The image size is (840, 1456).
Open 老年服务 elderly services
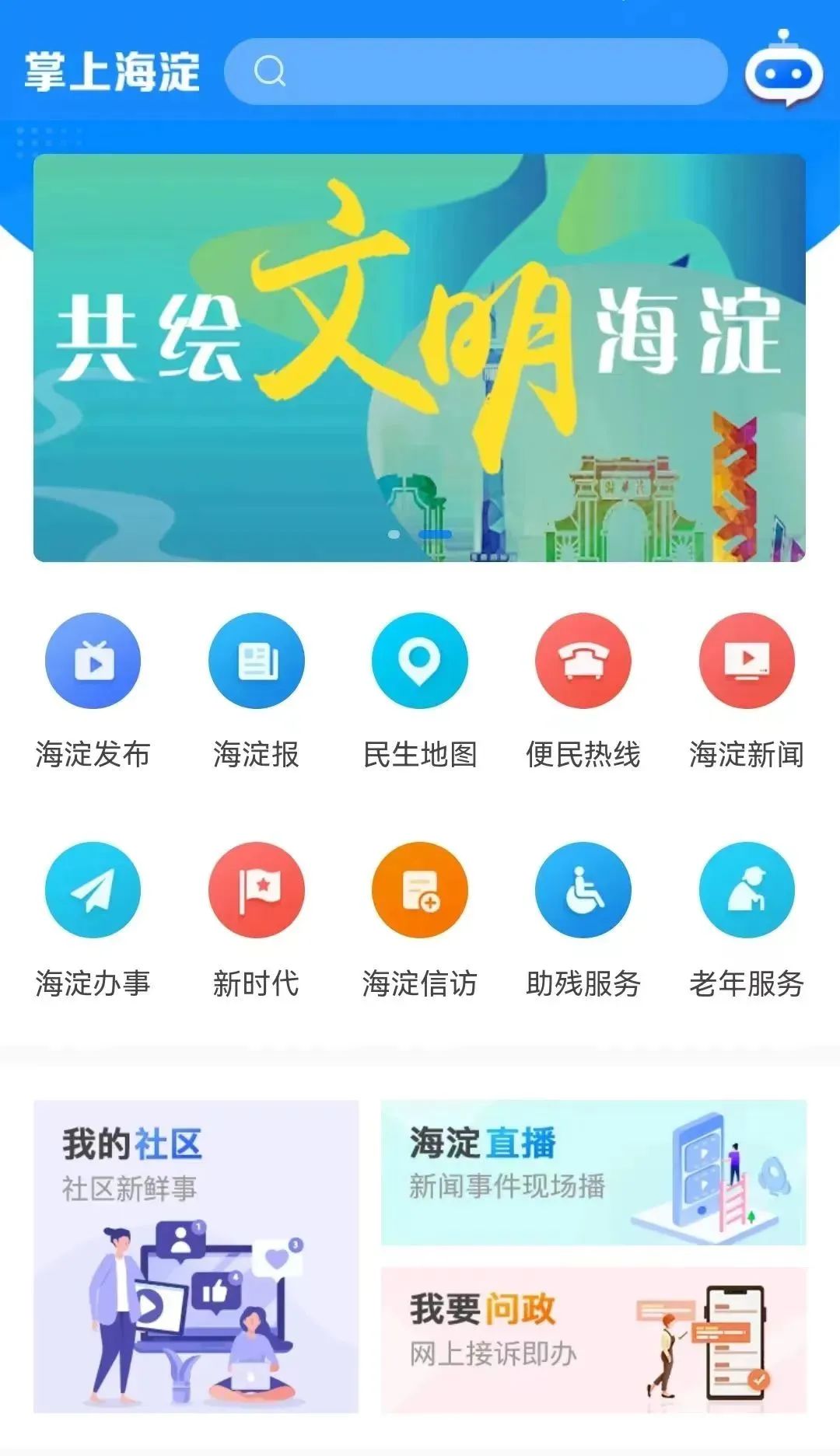747,890
